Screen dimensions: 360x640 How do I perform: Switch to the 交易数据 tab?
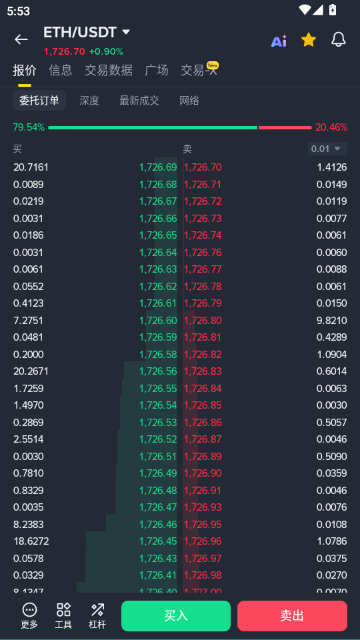[x=109, y=71]
